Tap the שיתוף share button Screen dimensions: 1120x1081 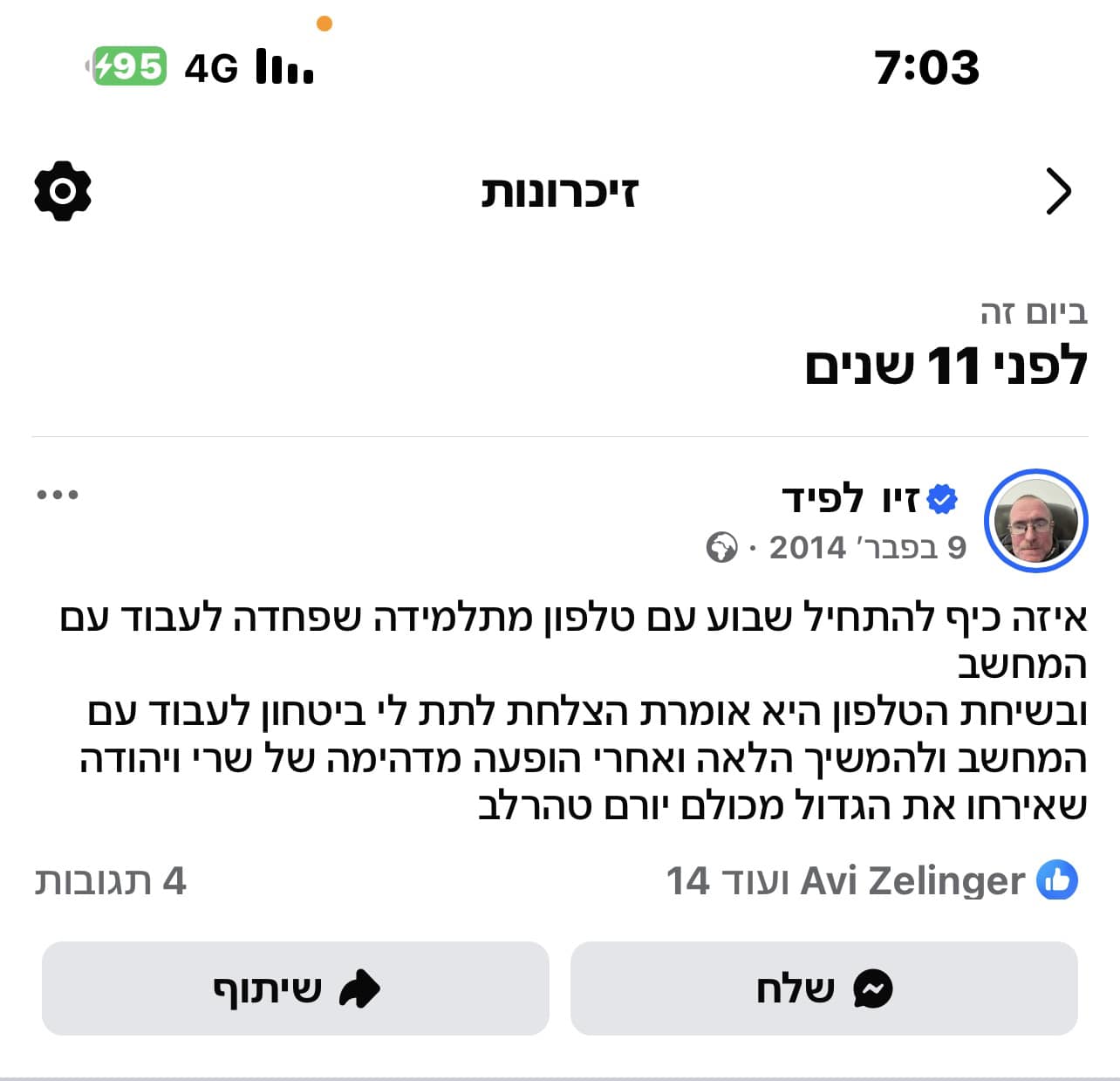(x=296, y=989)
